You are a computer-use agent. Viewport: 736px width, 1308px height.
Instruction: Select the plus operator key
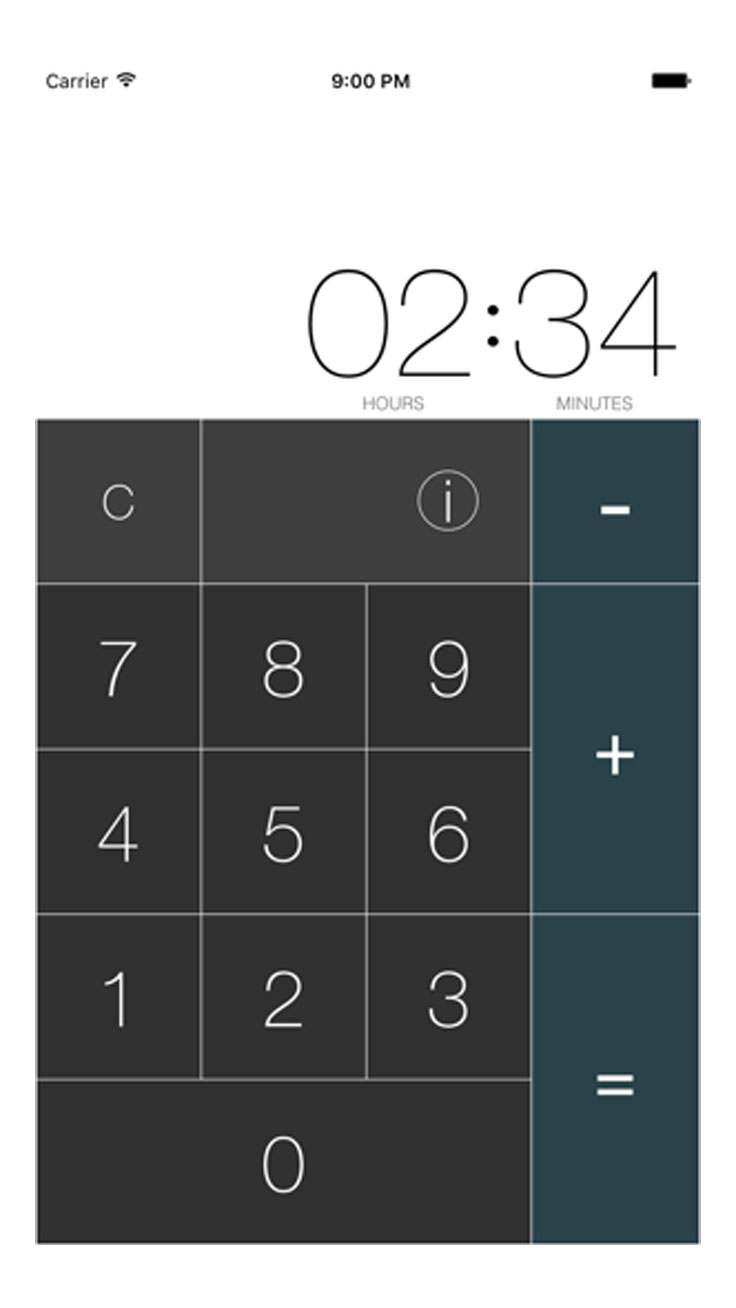pos(615,749)
